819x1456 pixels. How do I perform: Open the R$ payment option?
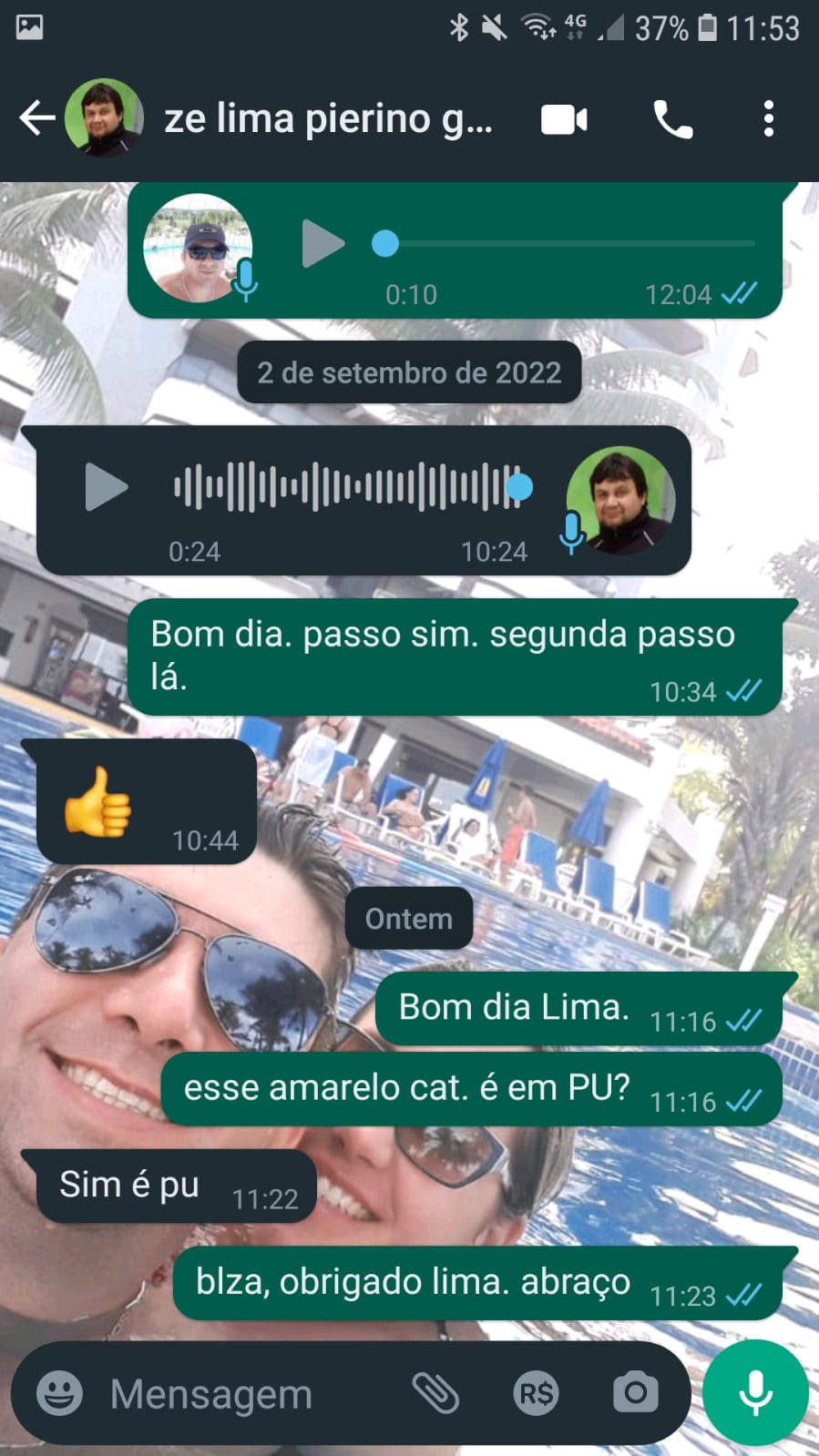[536, 1393]
